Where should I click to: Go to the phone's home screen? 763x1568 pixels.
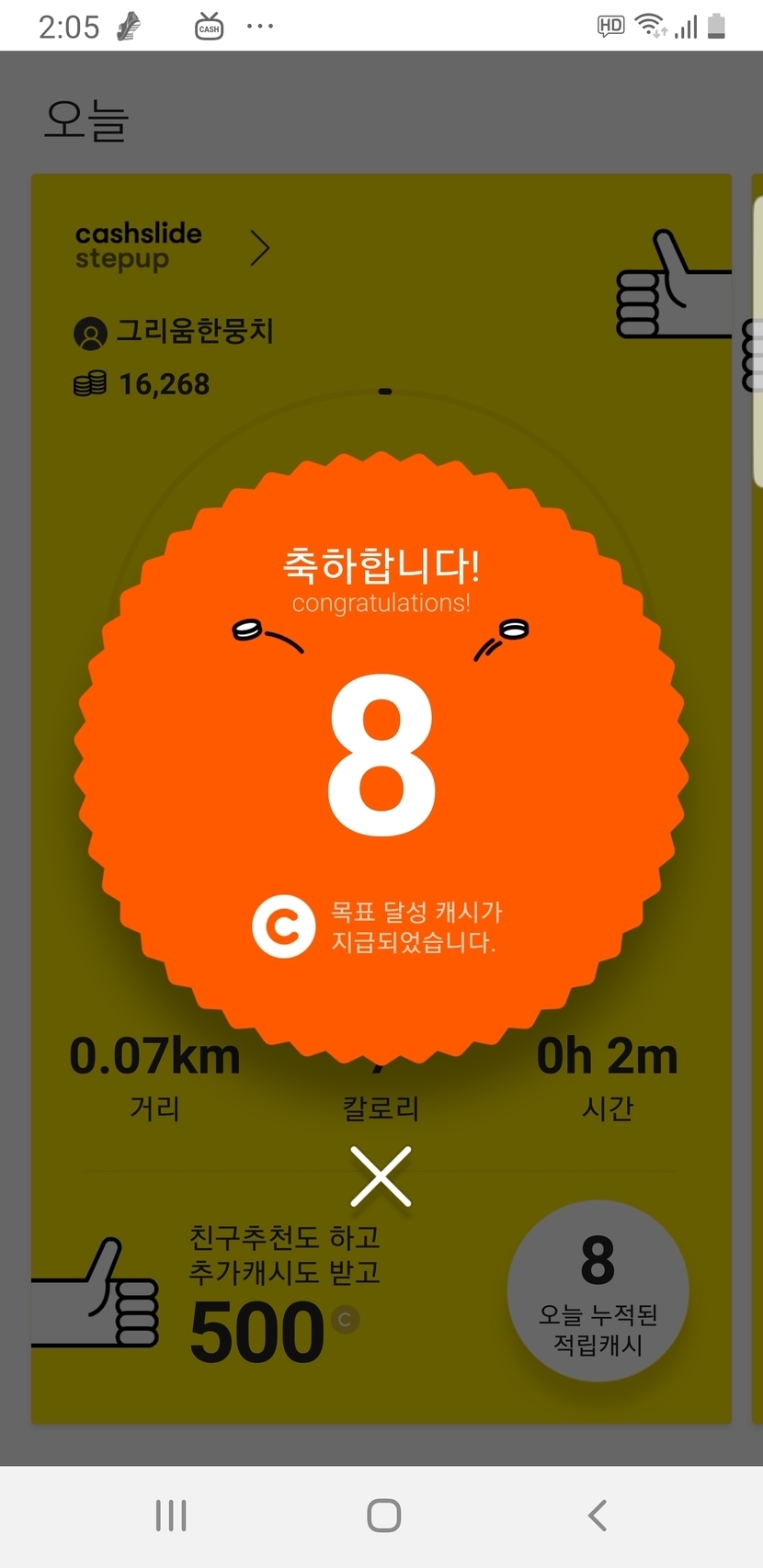383,1515
